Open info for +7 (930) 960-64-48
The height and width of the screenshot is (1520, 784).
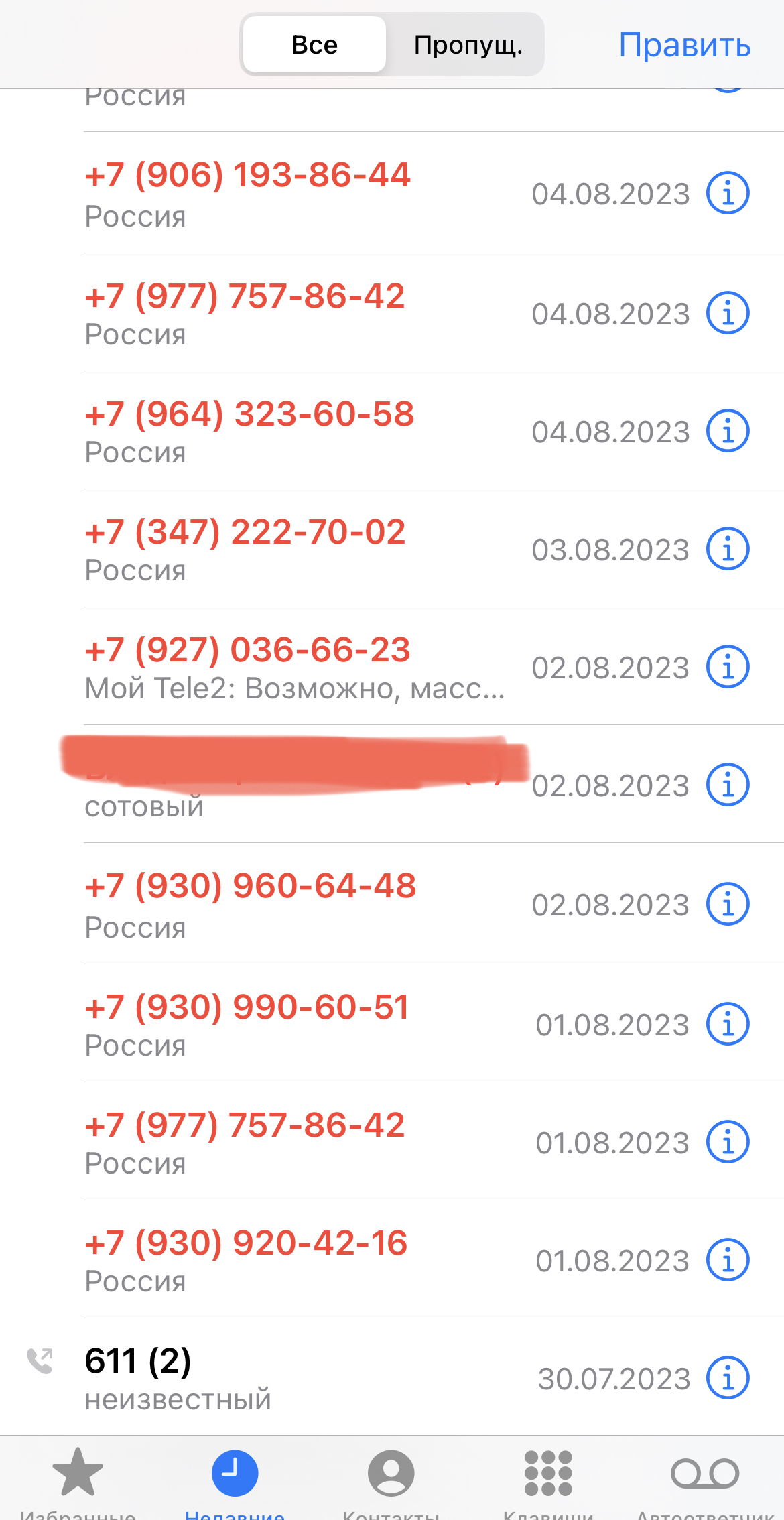728,904
